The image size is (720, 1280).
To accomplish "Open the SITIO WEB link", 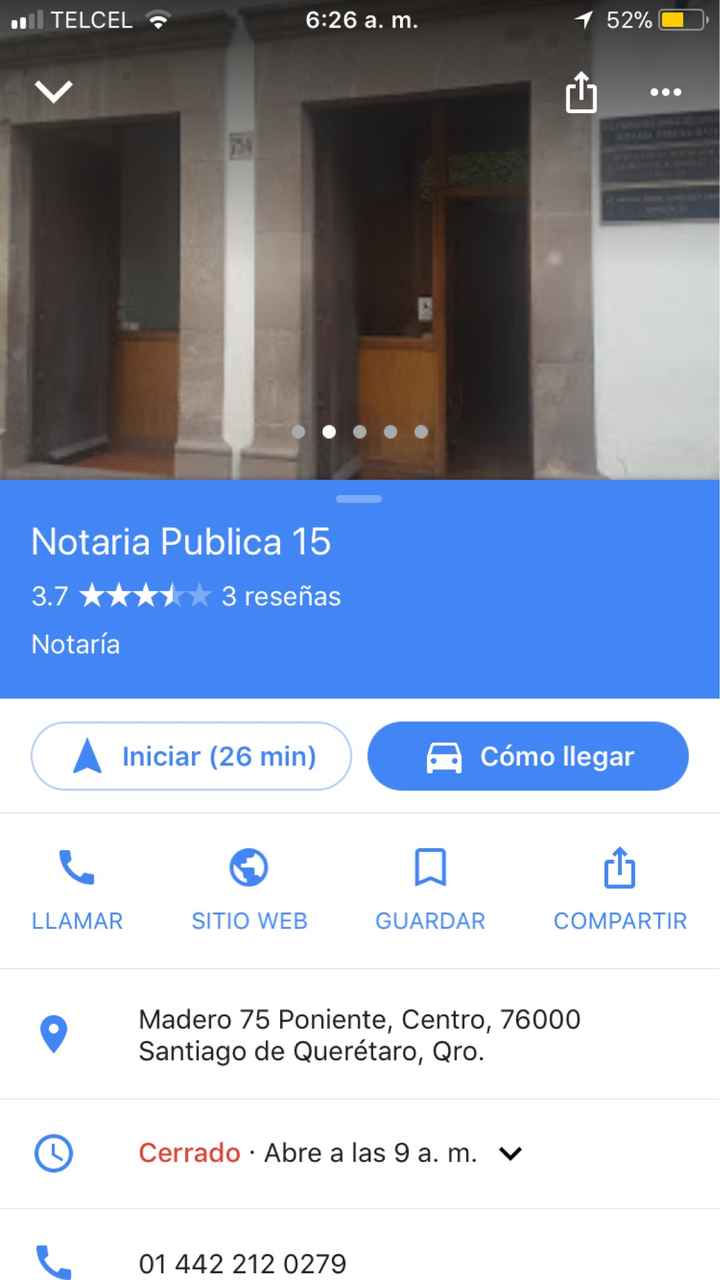I will 249,889.
